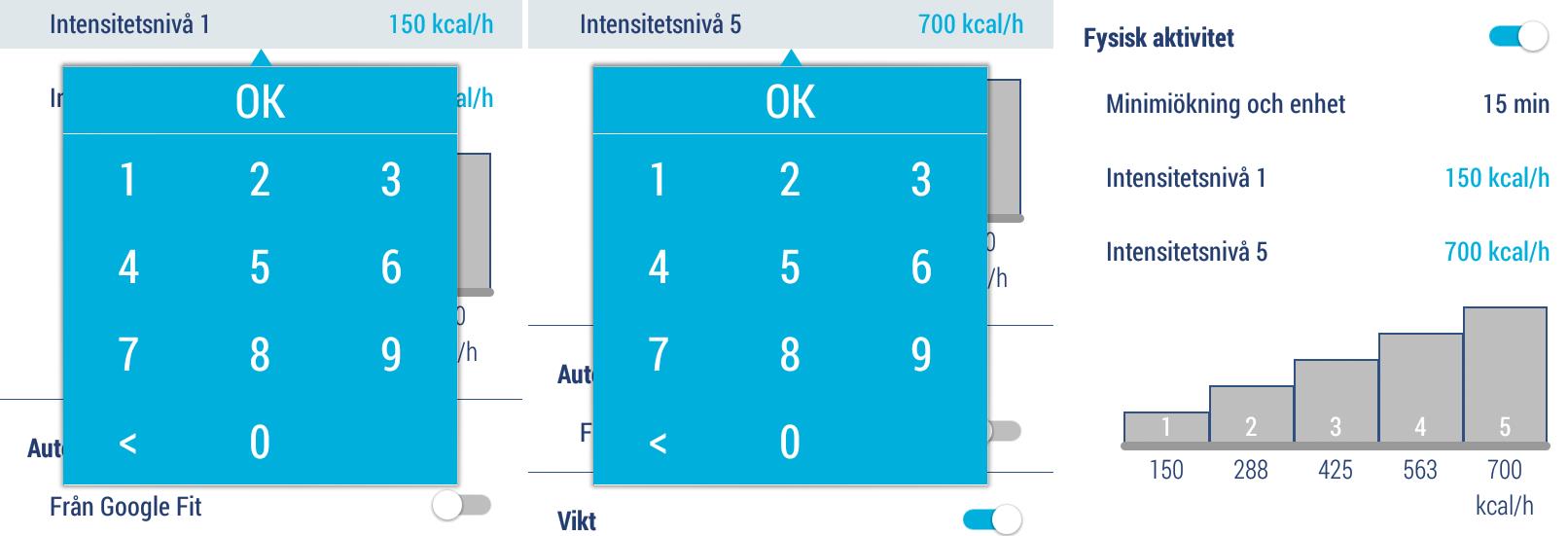Enter digit 7 on the Intensitetsnivå 5 keypad
The width and height of the screenshot is (1568, 536).
[659, 355]
